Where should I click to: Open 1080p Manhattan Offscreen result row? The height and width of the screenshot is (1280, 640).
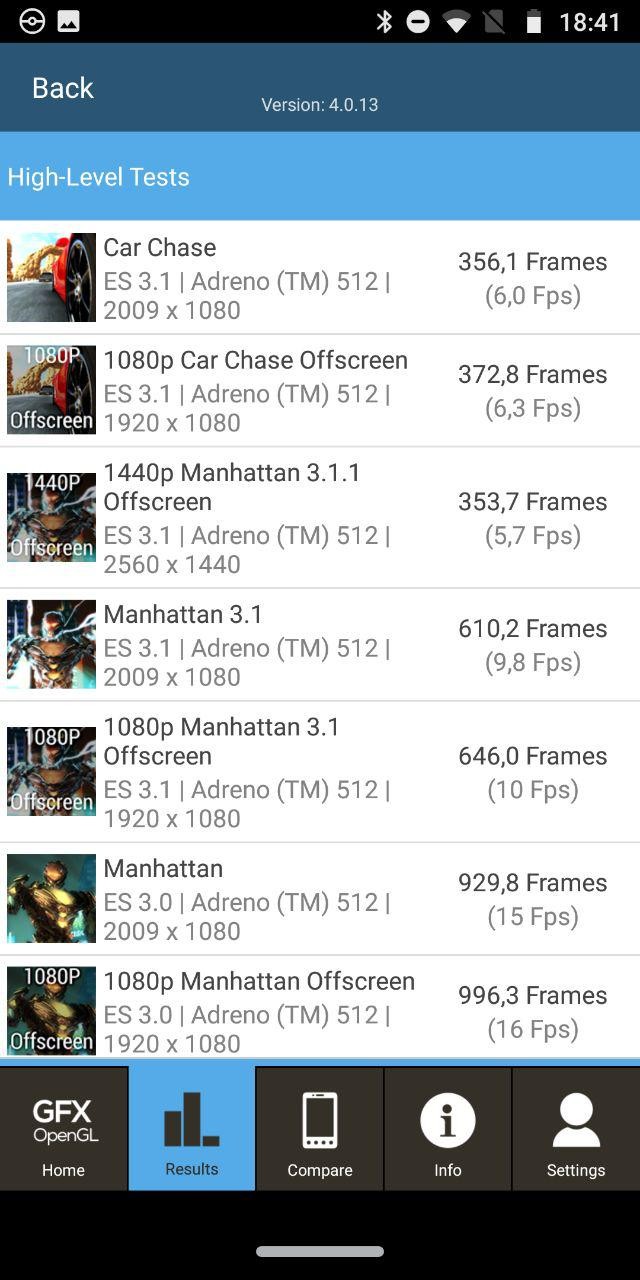[x=320, y=1010]
